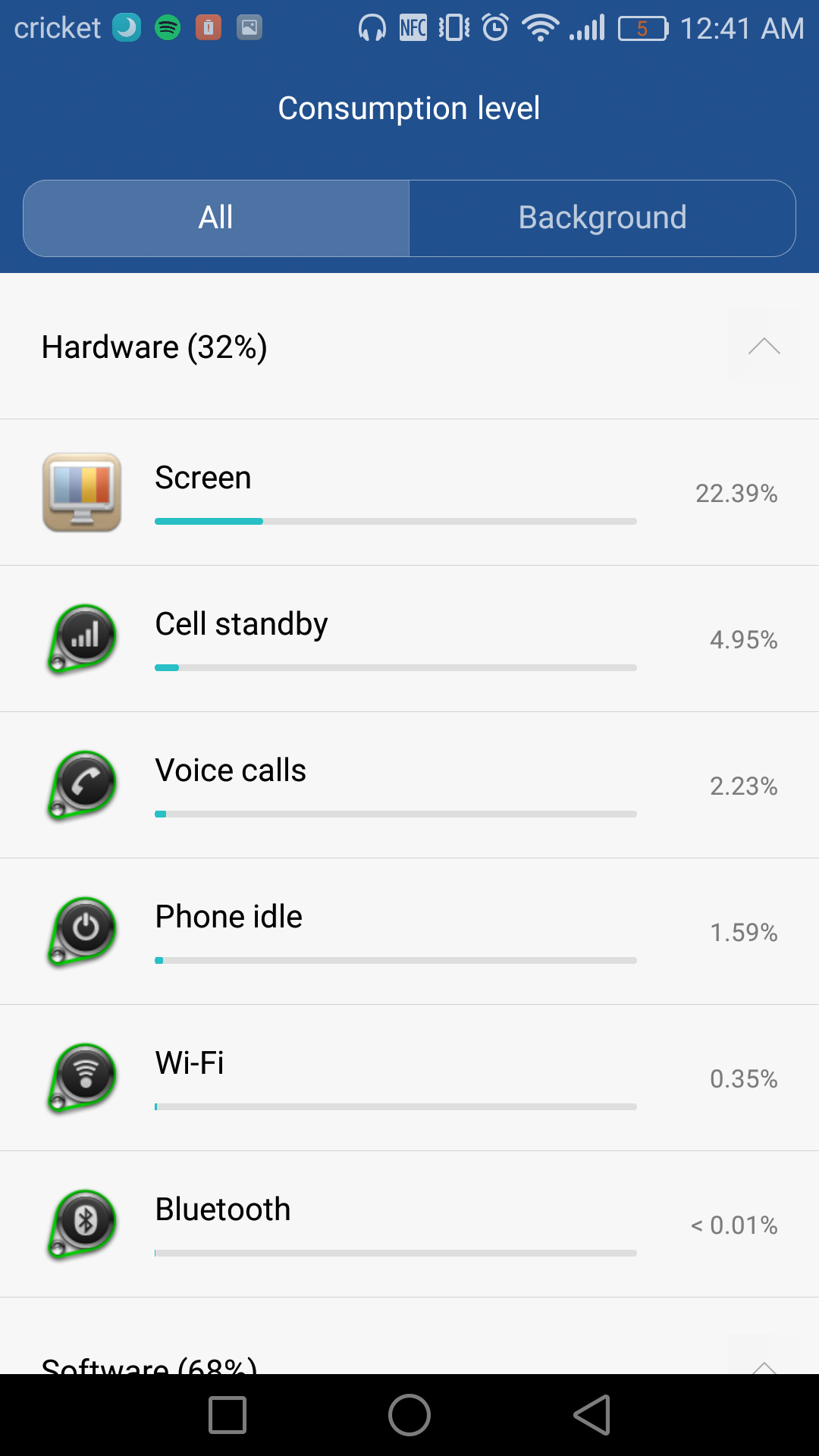Image resolution: width=819 pixels, height=1456 pixels.
Task: Open Bluetooth consumption details
Action: point(409,1225)
